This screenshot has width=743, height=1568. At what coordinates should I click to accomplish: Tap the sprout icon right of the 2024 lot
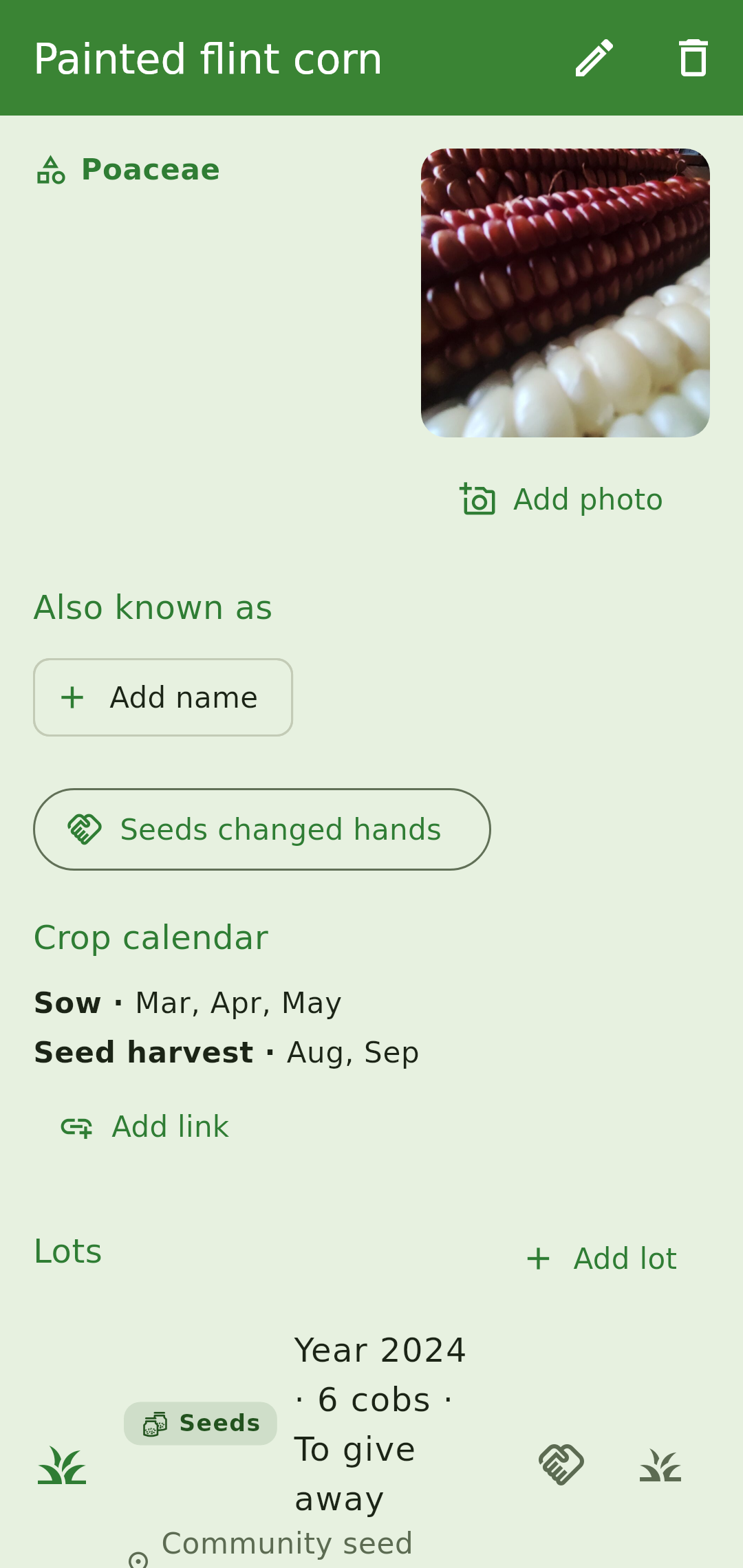[660, 1465]
